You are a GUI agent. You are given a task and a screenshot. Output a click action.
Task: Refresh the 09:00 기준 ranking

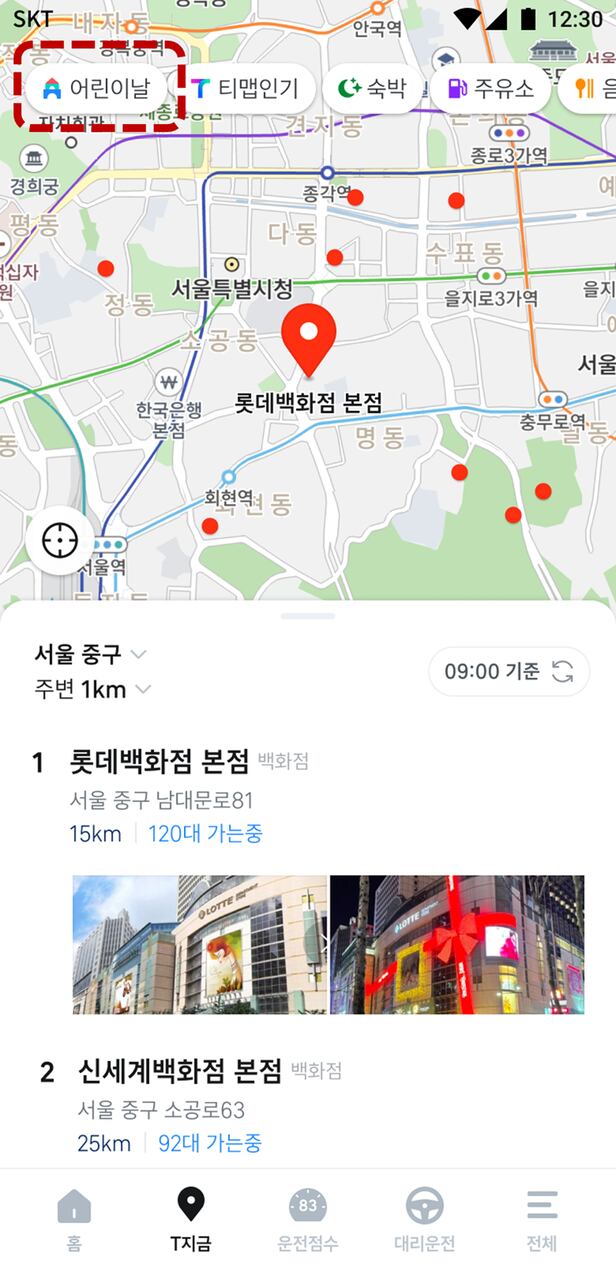point(563,671)
